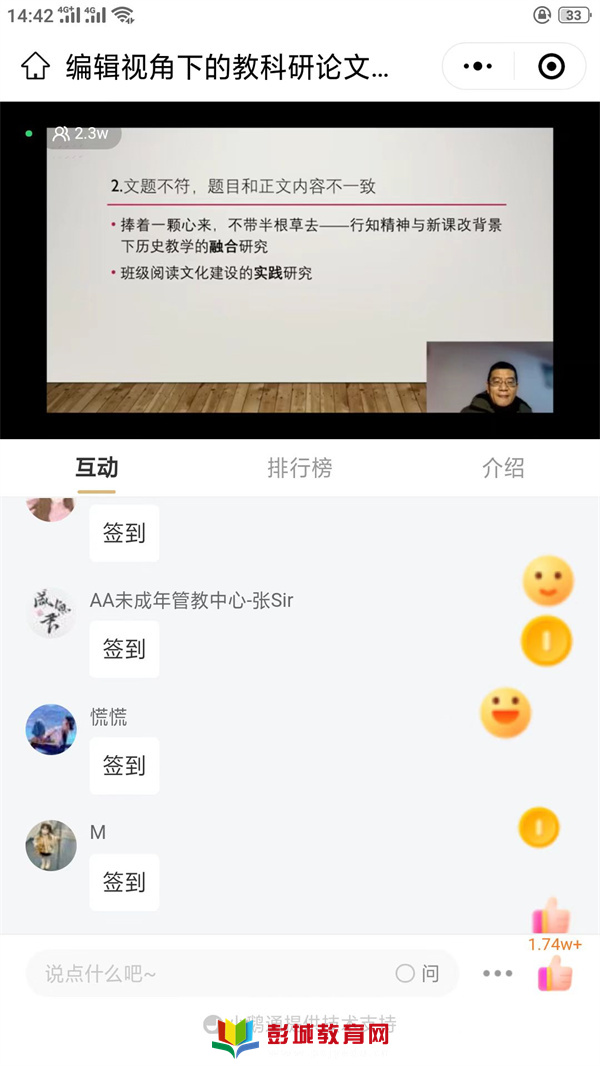This screenshot has width=600, height=1066.
Task: Switch to the 介绍 tab
Action: pyautogui.click(x=502, y=467)
